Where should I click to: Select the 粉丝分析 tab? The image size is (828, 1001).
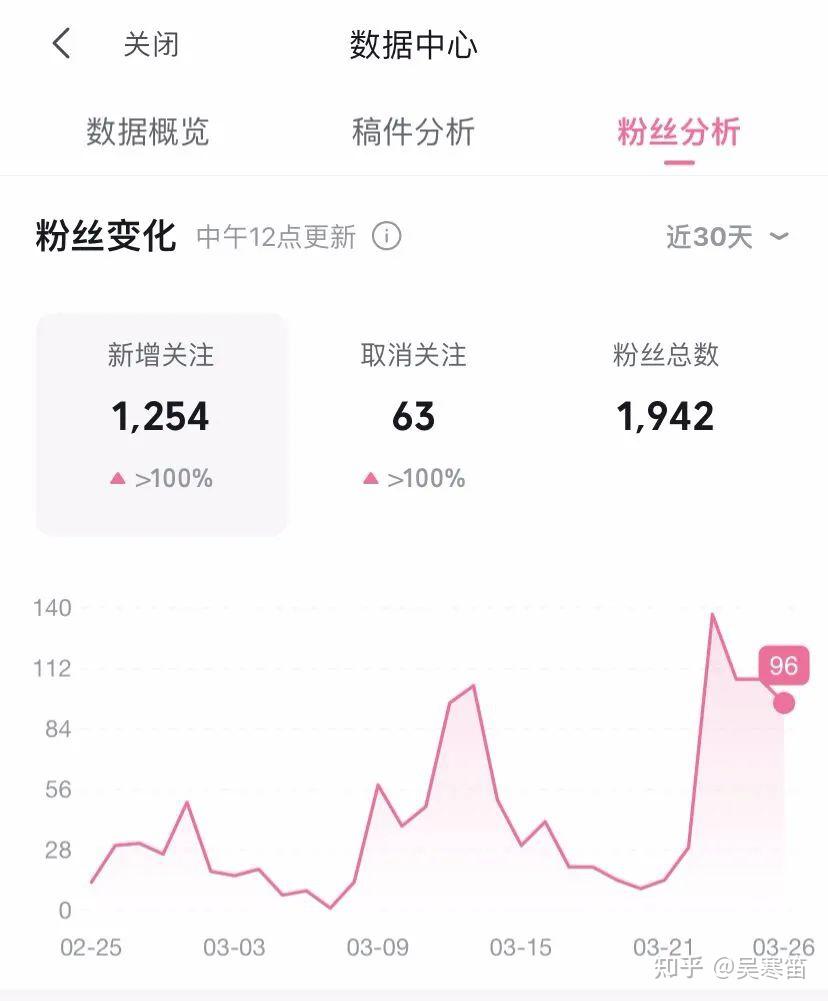point(678,132)
